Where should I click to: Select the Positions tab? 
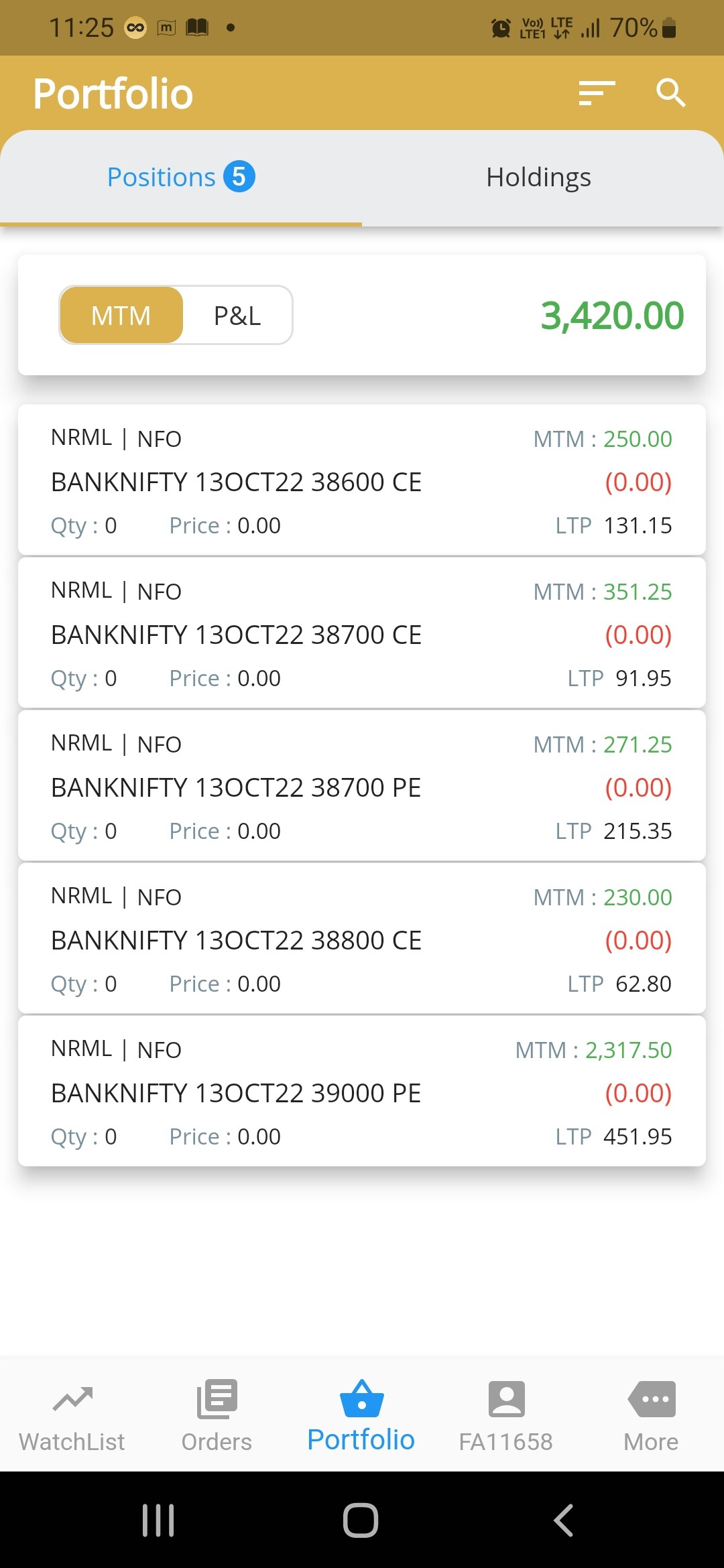click(x=181, y=178)
